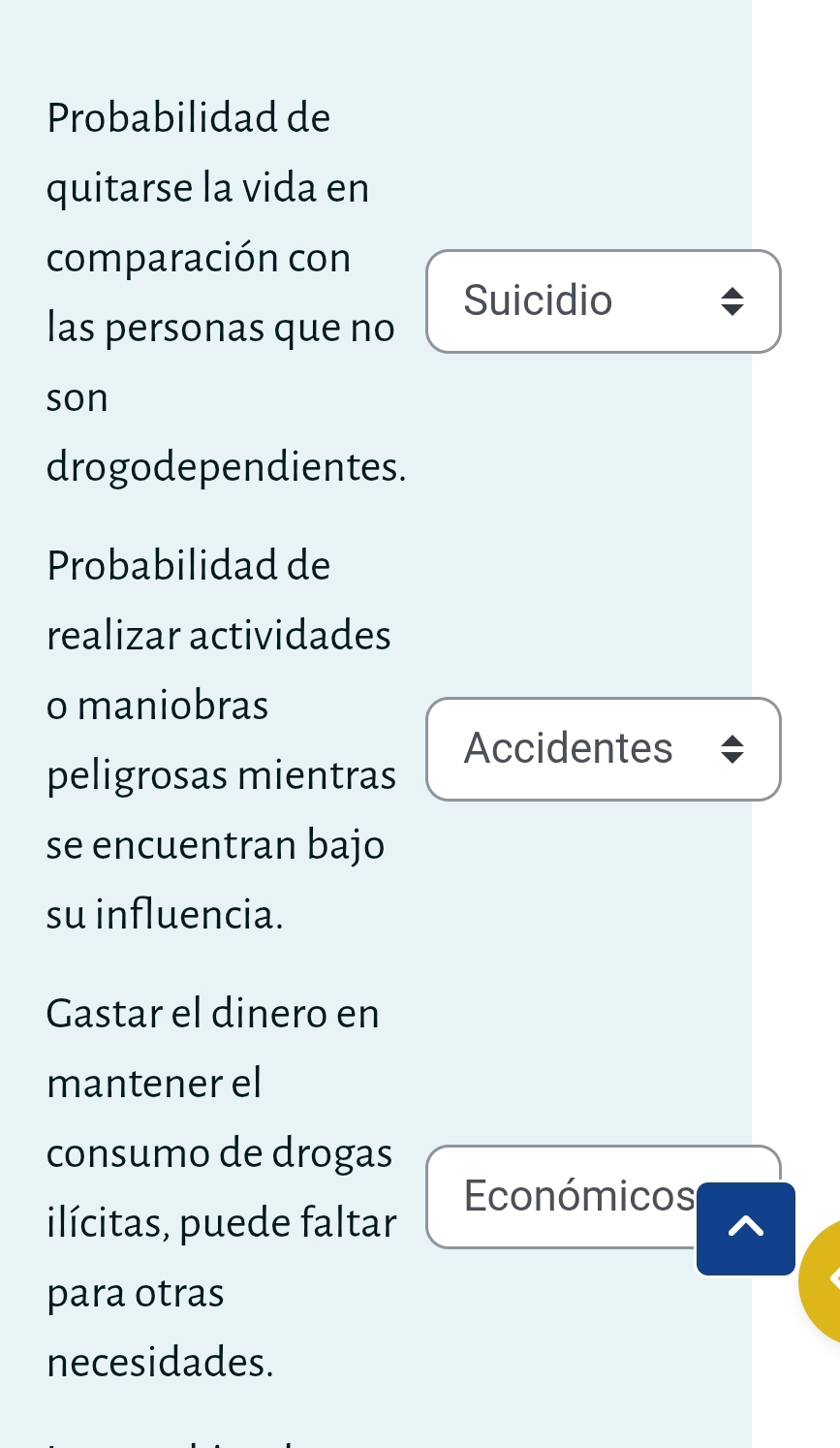Open the Suicidio dropdown
The image size is (840, 1448).
pyautogui.click(x=603, y=301)
